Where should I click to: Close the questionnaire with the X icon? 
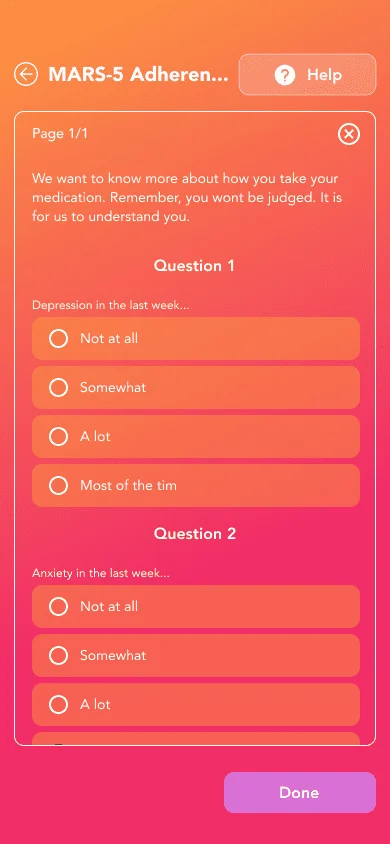coord(349,134)
